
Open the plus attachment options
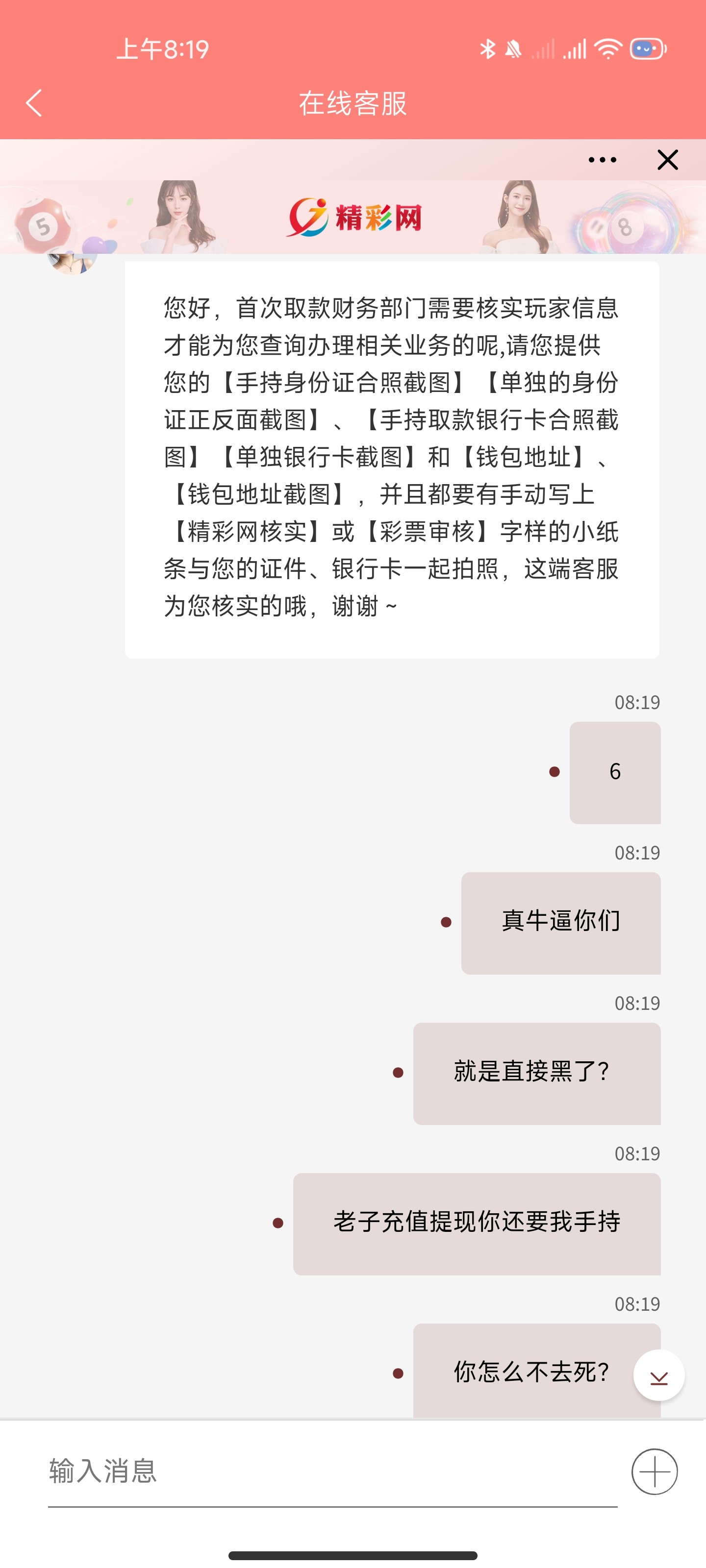click(654, 1471)
